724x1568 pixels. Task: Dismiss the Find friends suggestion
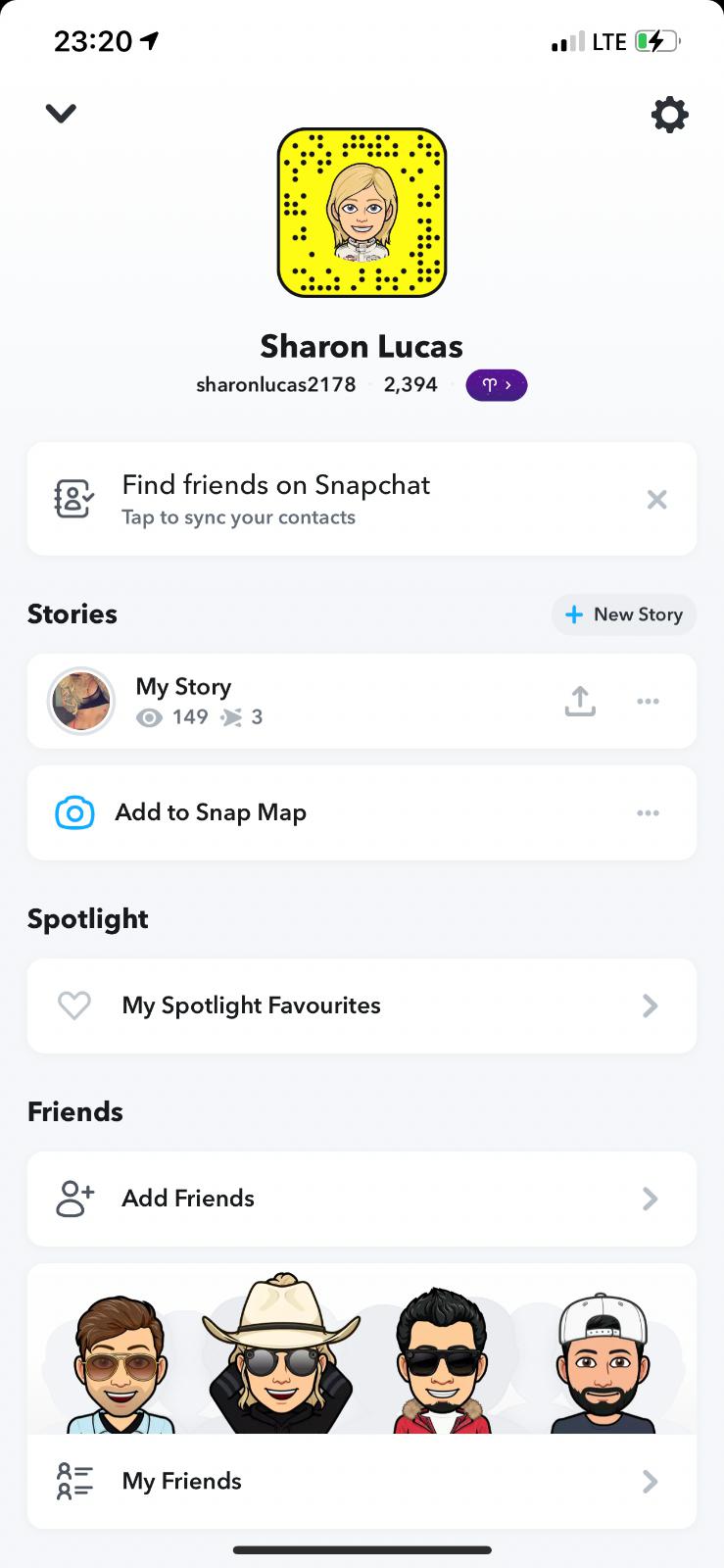(x=656, y=500)
